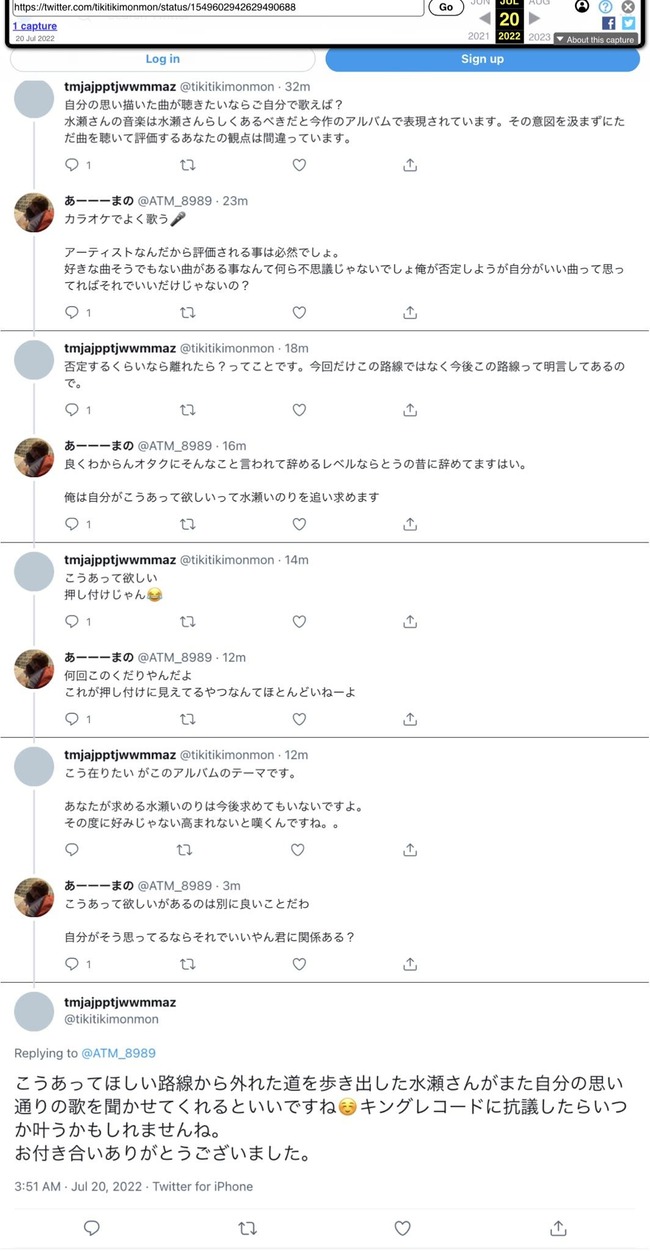Image resolution: width=650 pixels, height=1251 pixels.
Task: Tap the Log in button
Action: pos(162,59)
